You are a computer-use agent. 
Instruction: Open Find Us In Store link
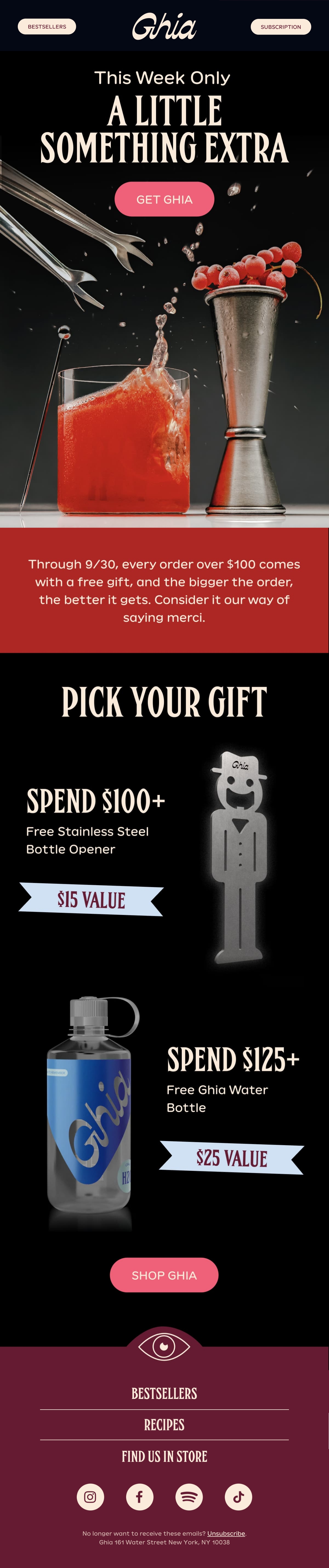coord(164,1456)
